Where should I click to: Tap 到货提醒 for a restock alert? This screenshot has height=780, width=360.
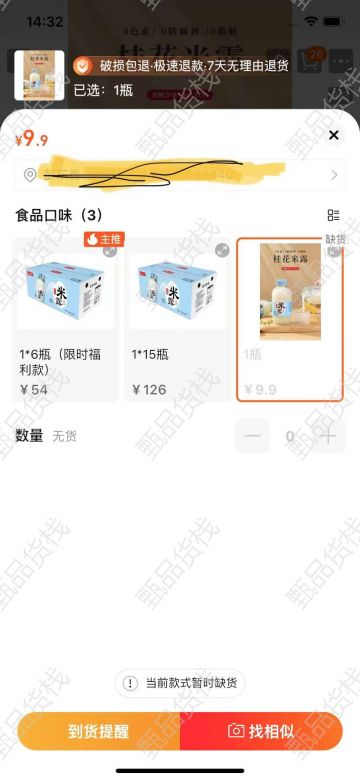pyautogui.click(x=98, y=731)
